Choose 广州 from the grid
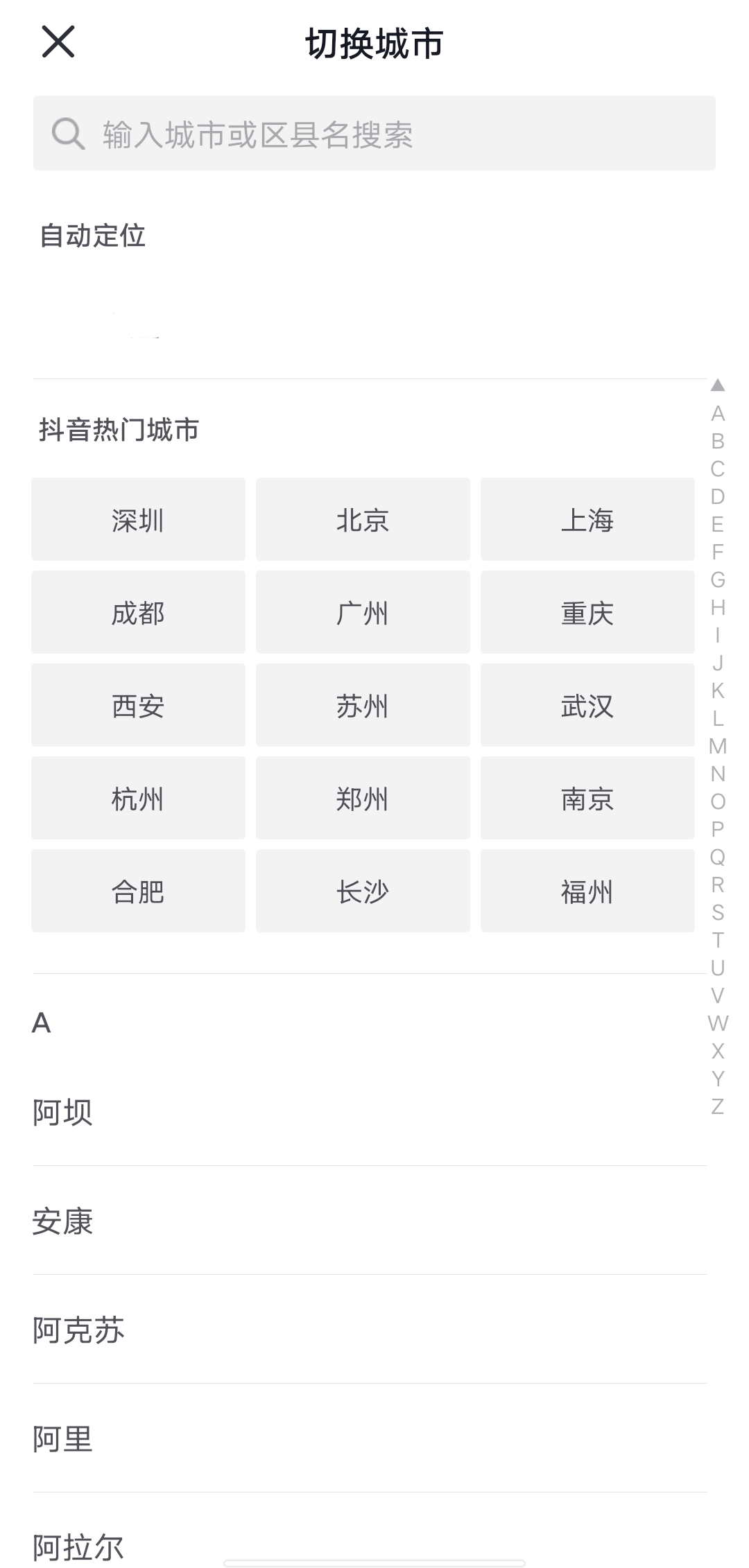 tap(363, 612)
